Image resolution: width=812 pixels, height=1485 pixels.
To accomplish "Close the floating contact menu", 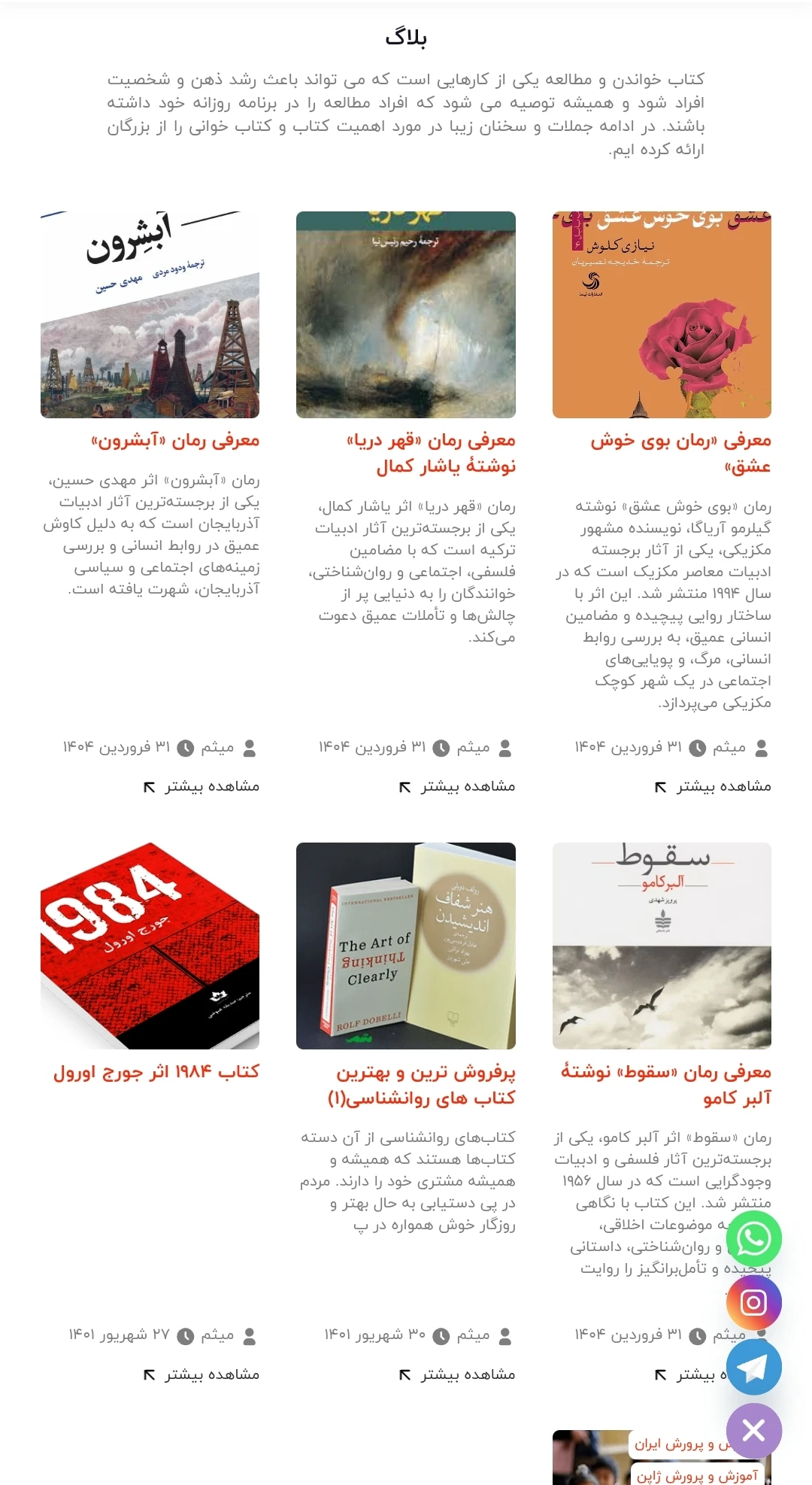I will (753, 1430).
